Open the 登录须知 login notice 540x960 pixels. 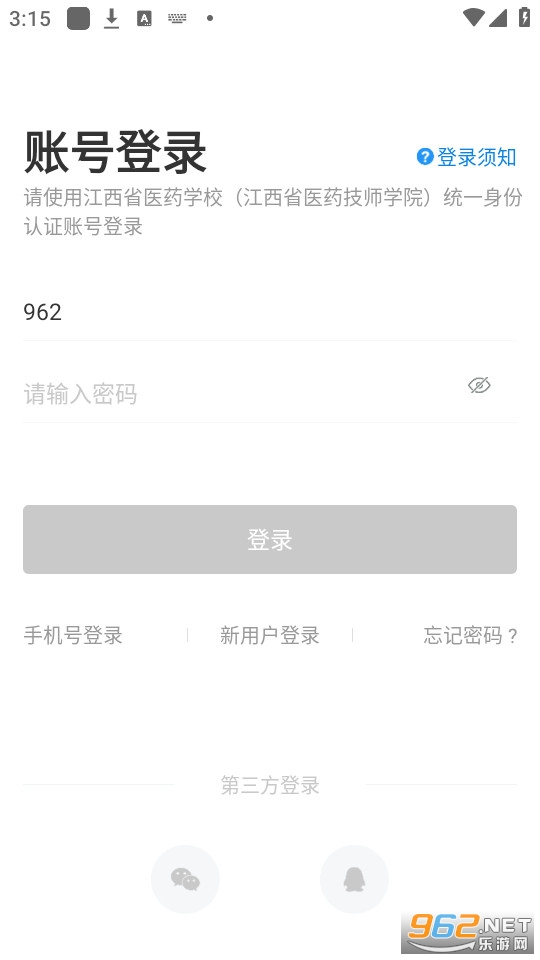467,157
